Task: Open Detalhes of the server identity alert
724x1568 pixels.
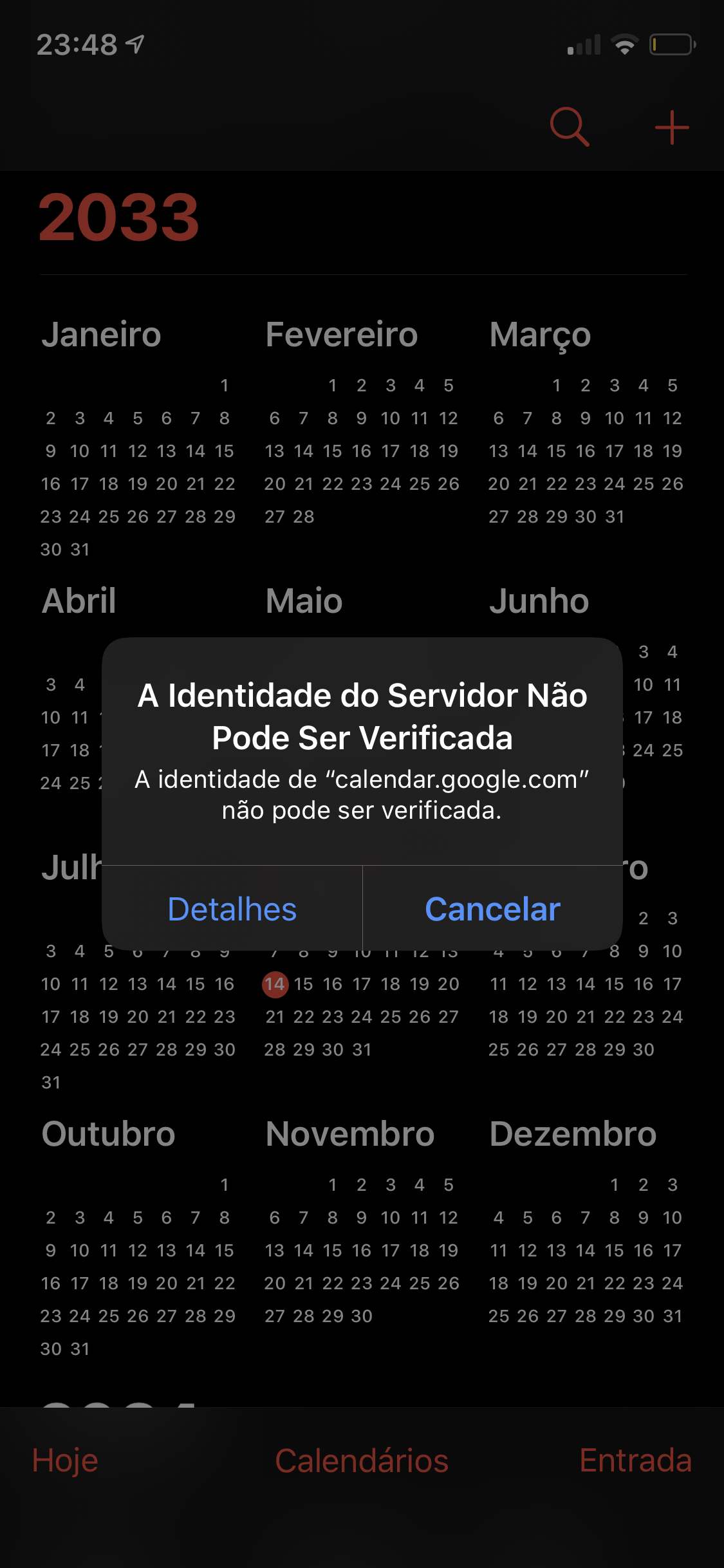Action: tap(232, 909)
